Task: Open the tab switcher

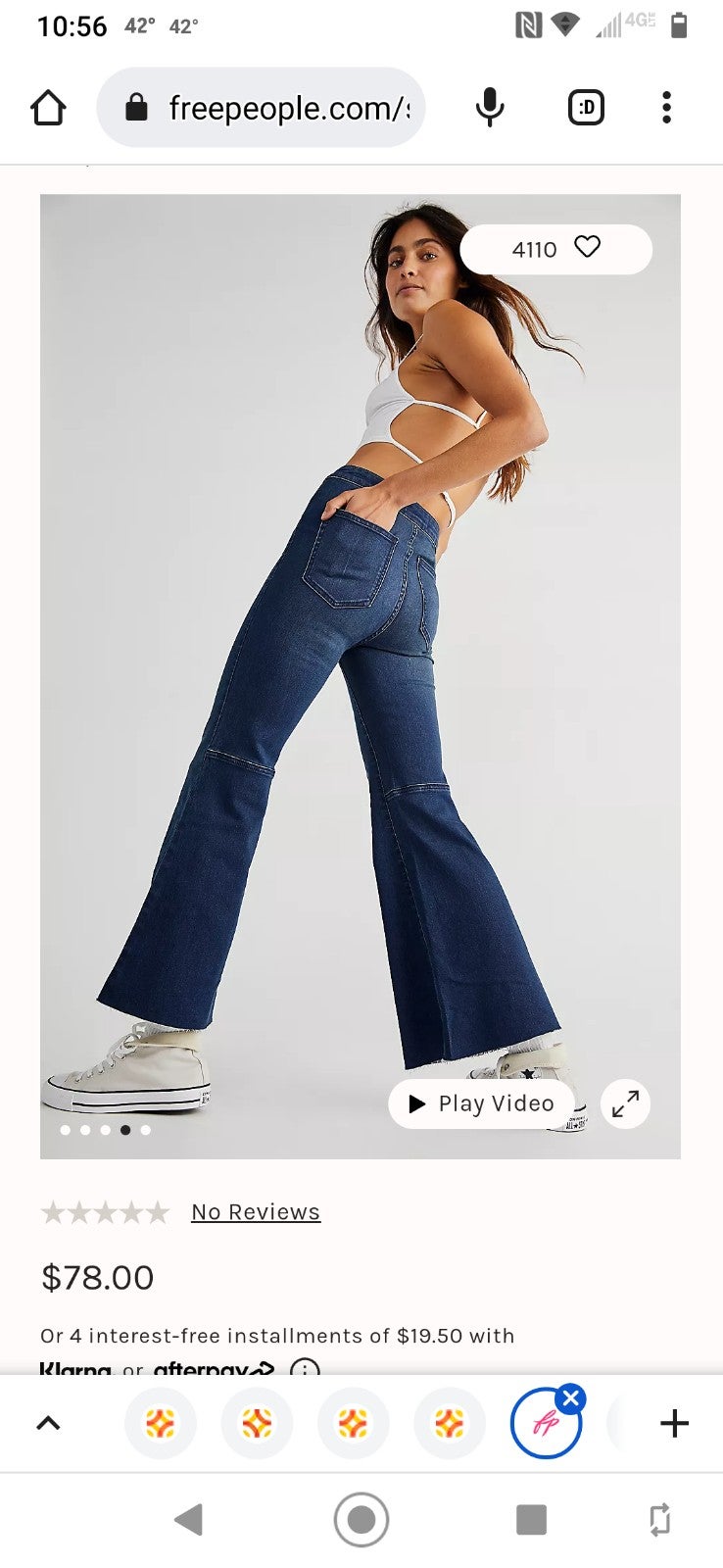Action: pos(586,108)
